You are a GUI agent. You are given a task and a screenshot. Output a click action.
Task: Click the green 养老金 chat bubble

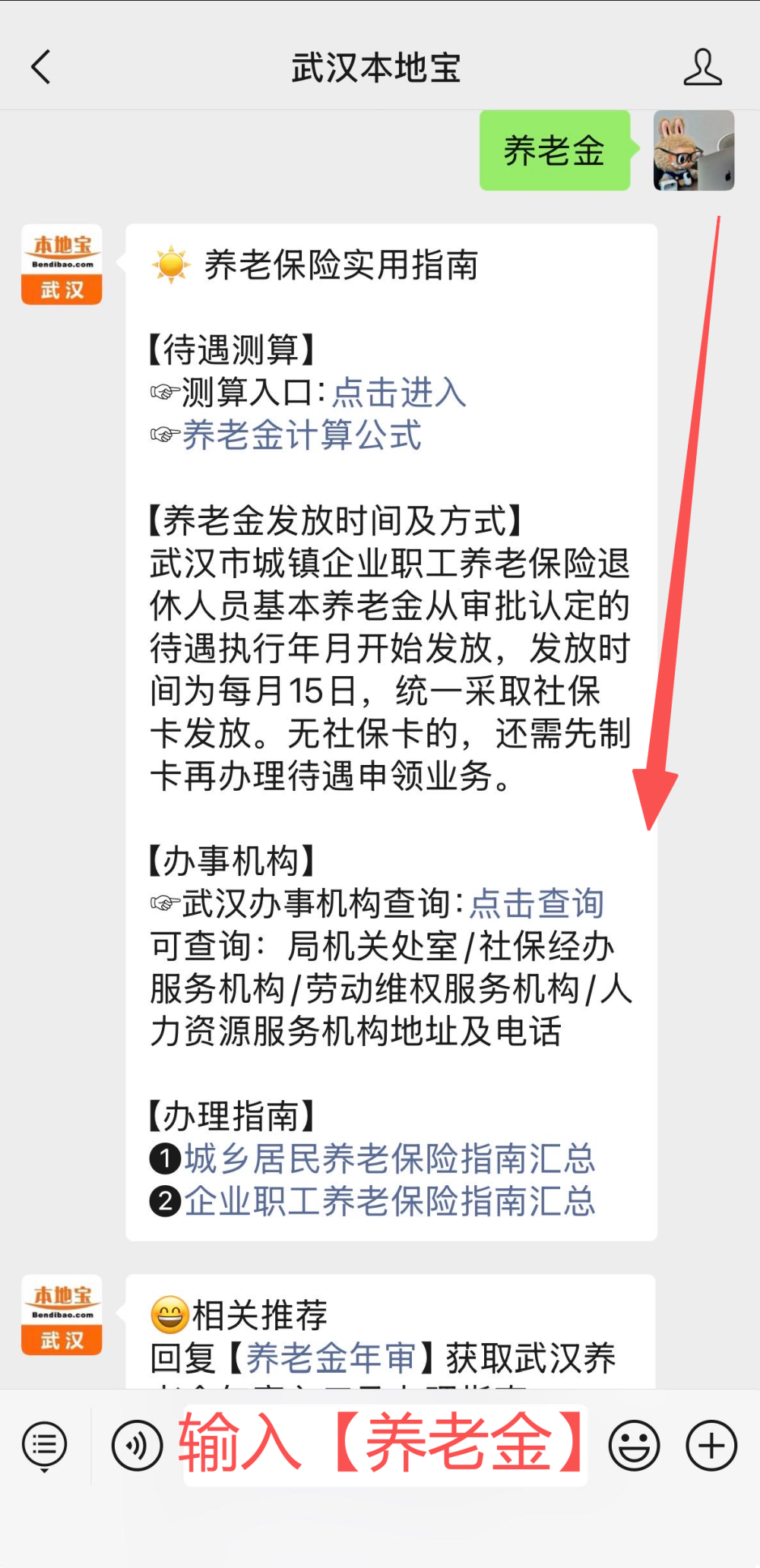coord(555,149)
